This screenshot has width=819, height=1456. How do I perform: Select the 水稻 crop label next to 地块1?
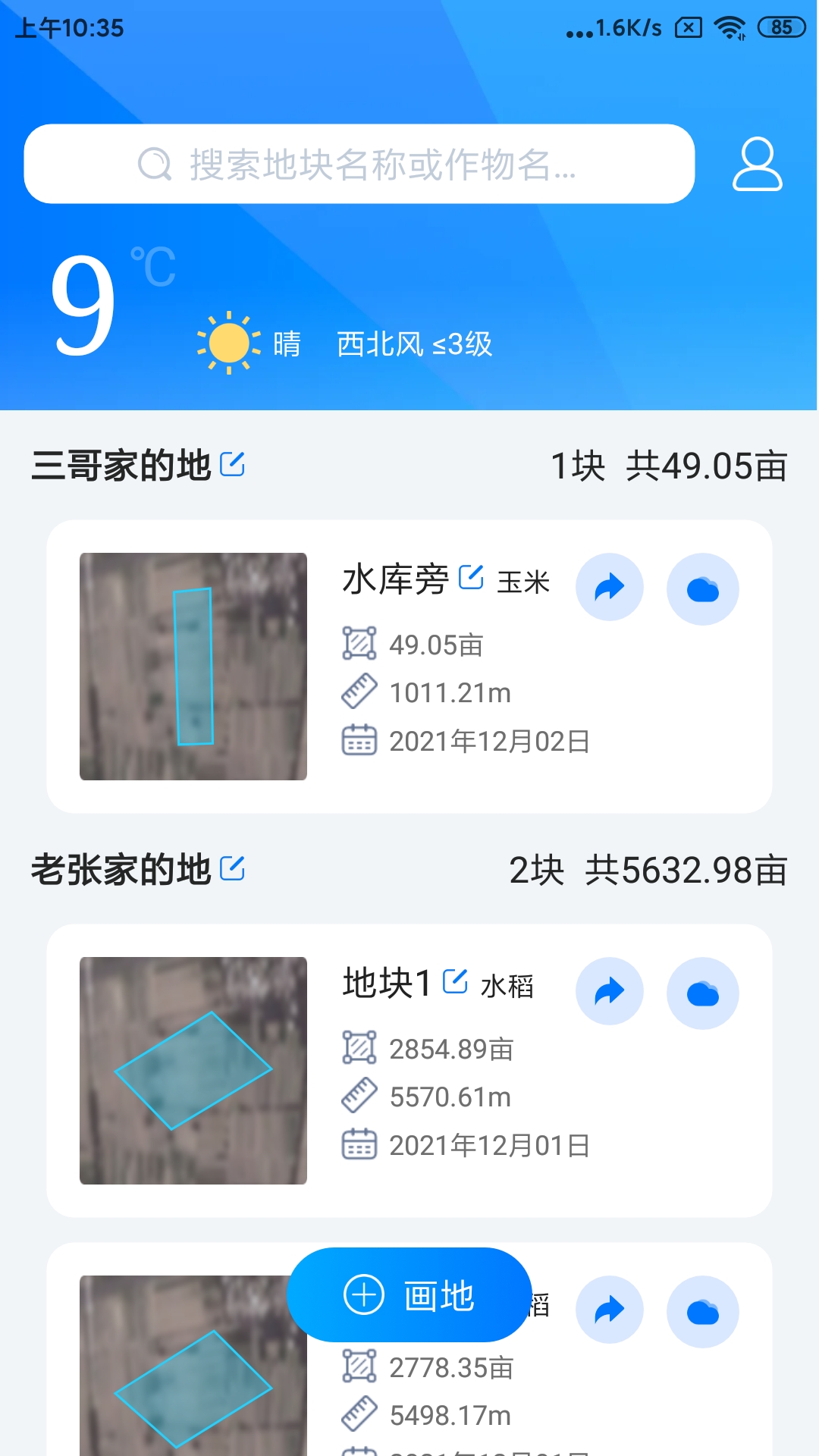(507, 988)
